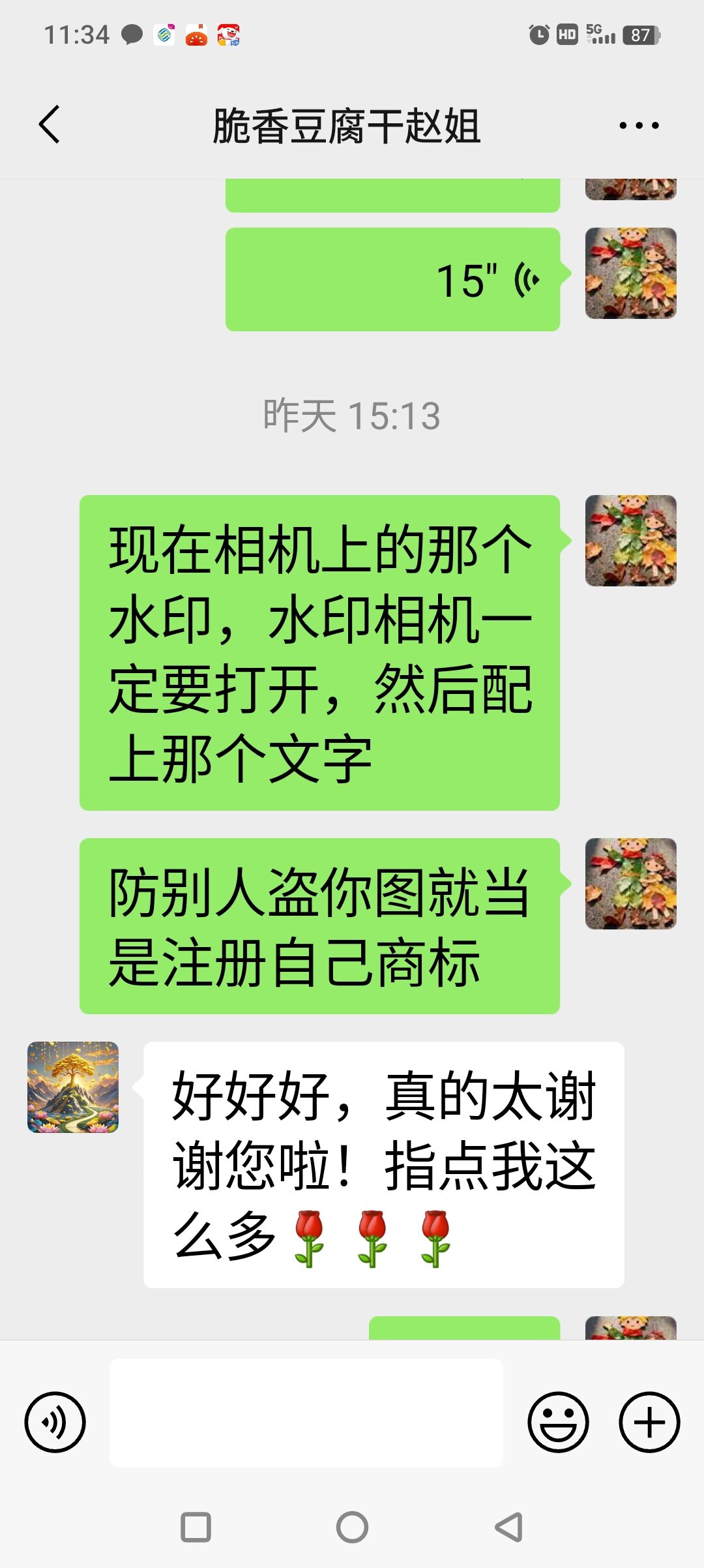This screenshot has width=704, height=1568.
Task: Open the plus attachment menu
Action: (649, 1422)
